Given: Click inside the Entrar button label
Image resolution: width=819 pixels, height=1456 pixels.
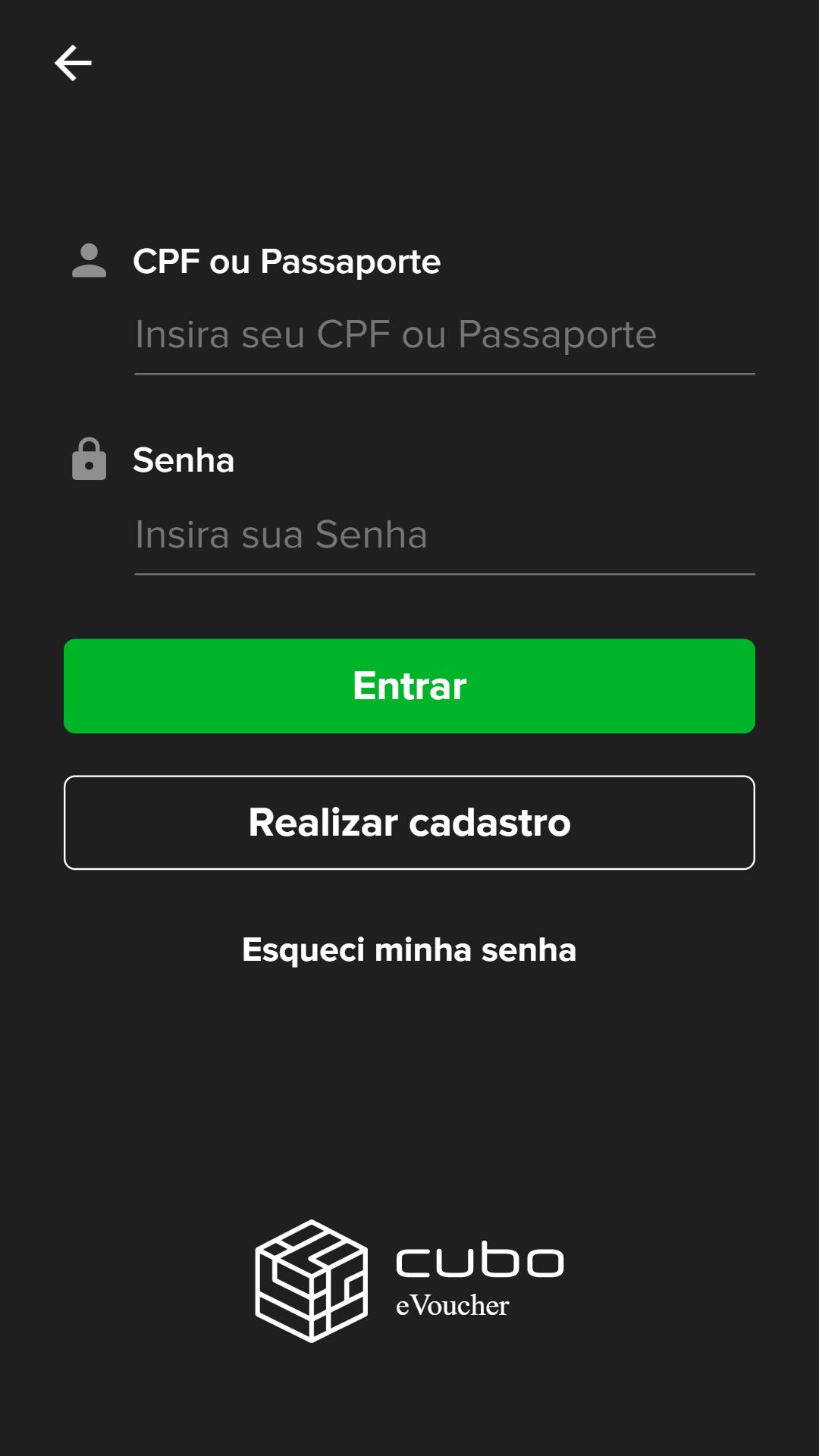Looking at the screenshot, I should coord(409,686).
